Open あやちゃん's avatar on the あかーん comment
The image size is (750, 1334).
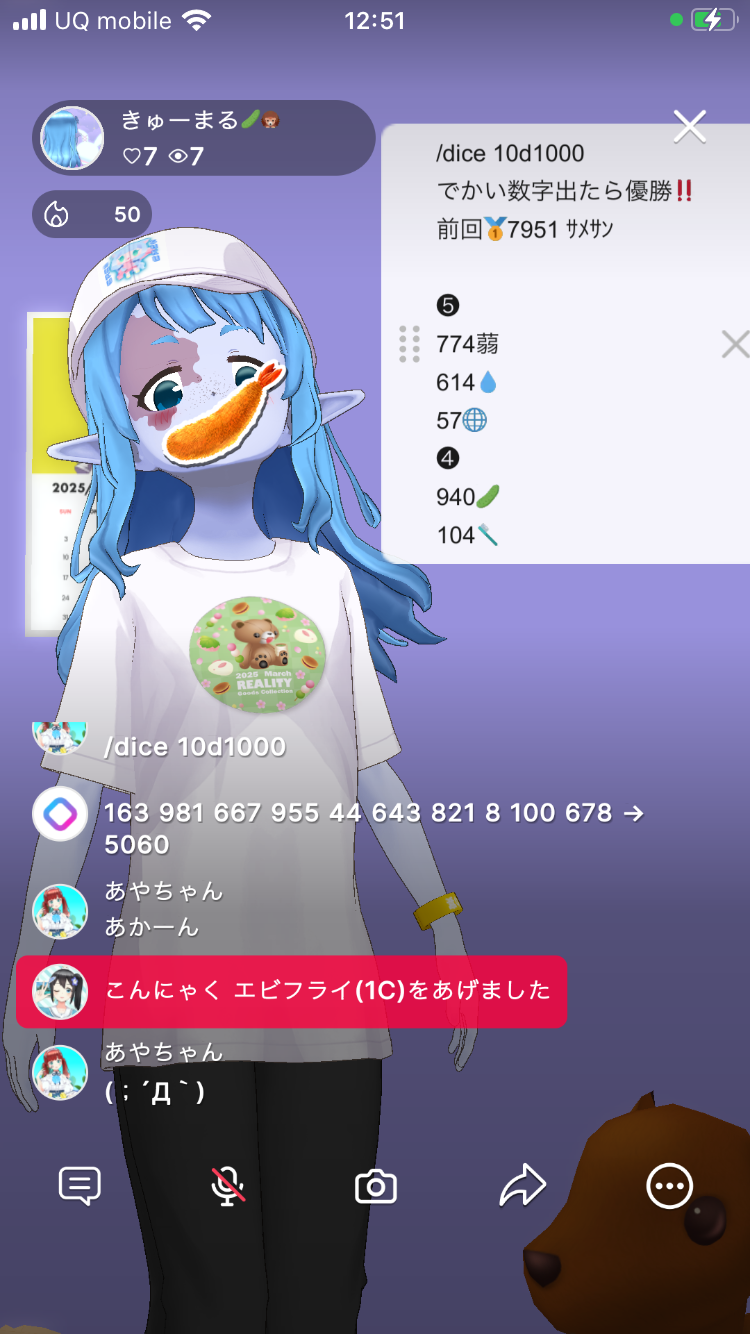pyautogui.click(x=60, y=910)
